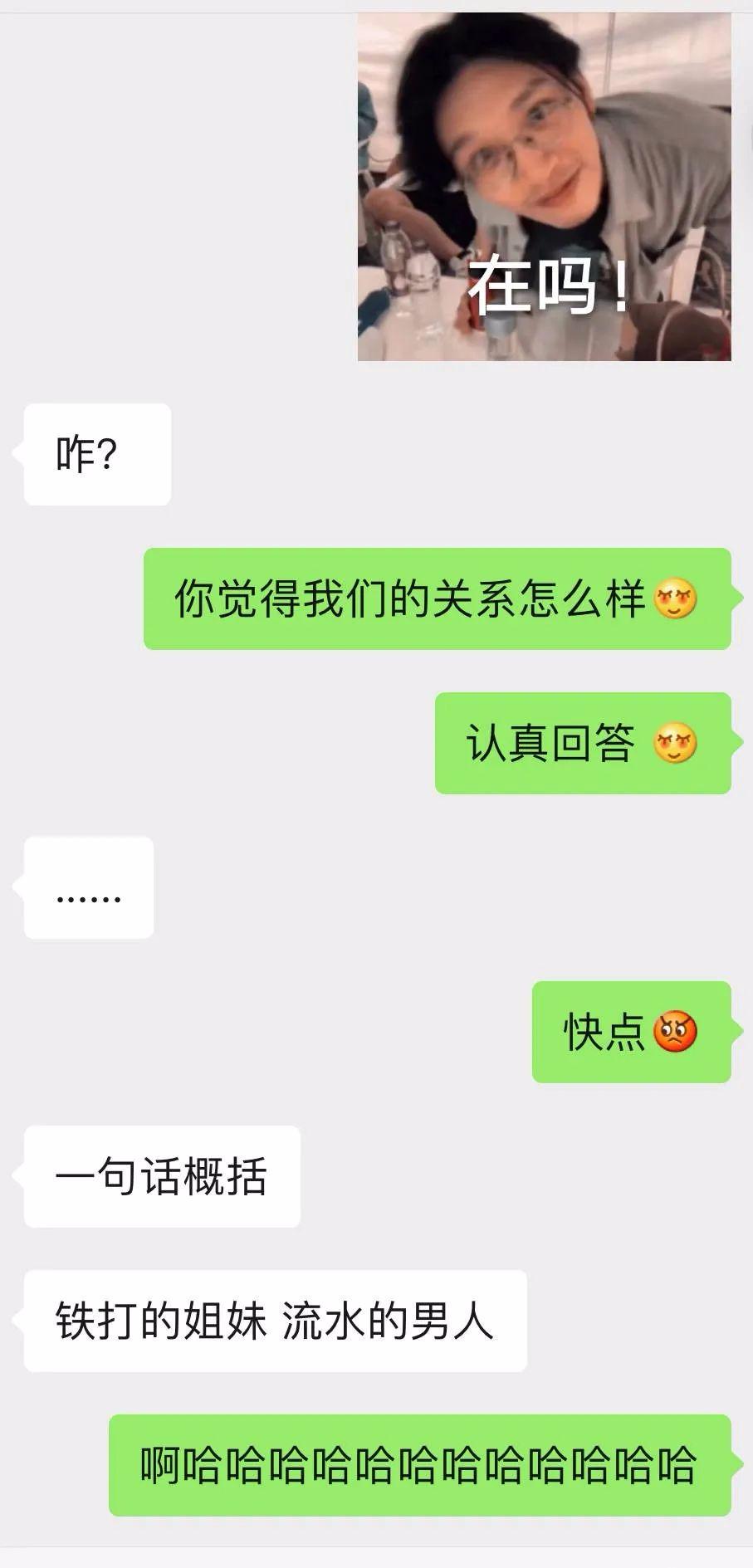Click the ellipsis "......" message bubble

[87, 888]
